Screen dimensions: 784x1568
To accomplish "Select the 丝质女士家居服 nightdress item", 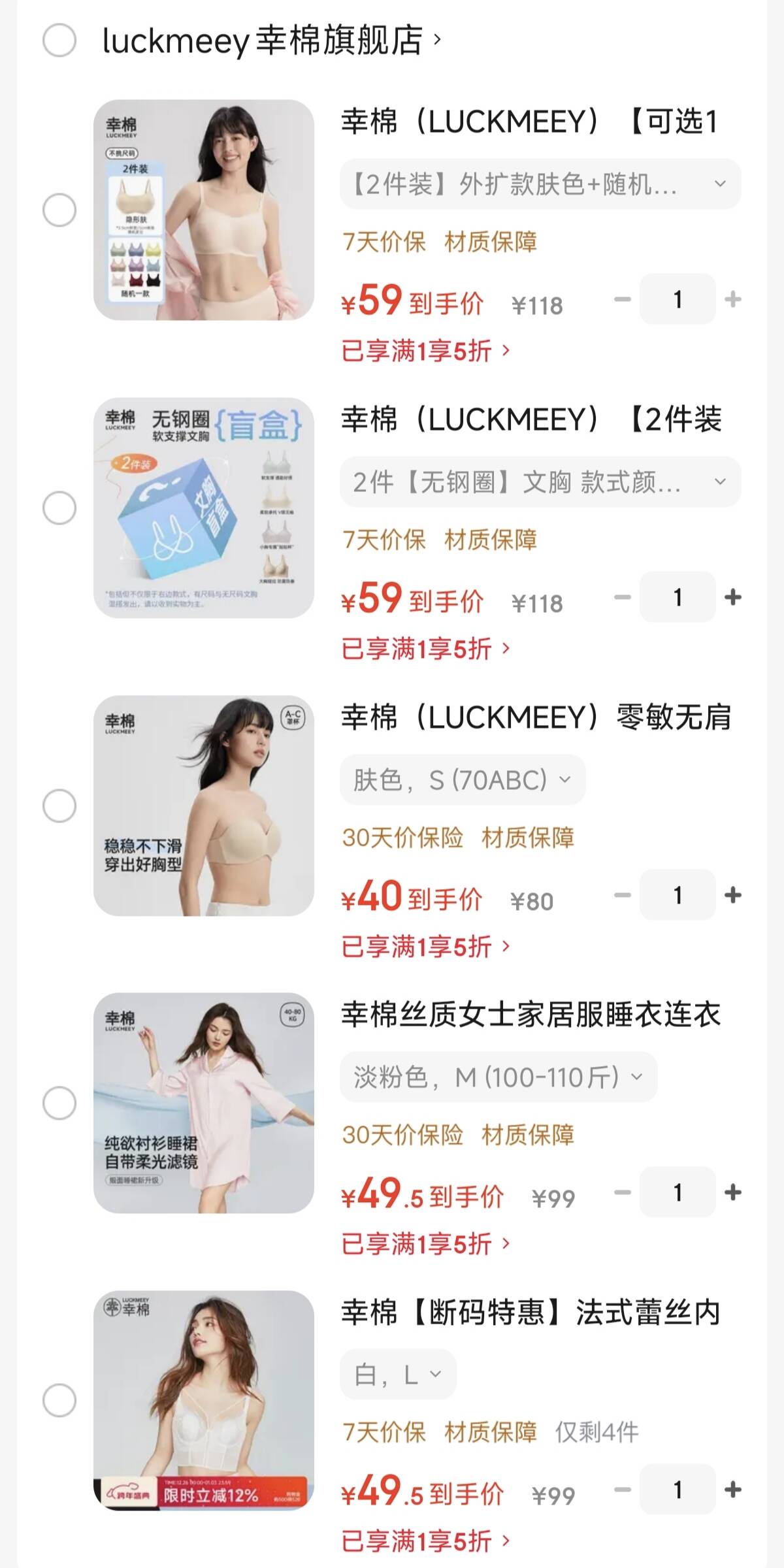I will (59, 1103).
